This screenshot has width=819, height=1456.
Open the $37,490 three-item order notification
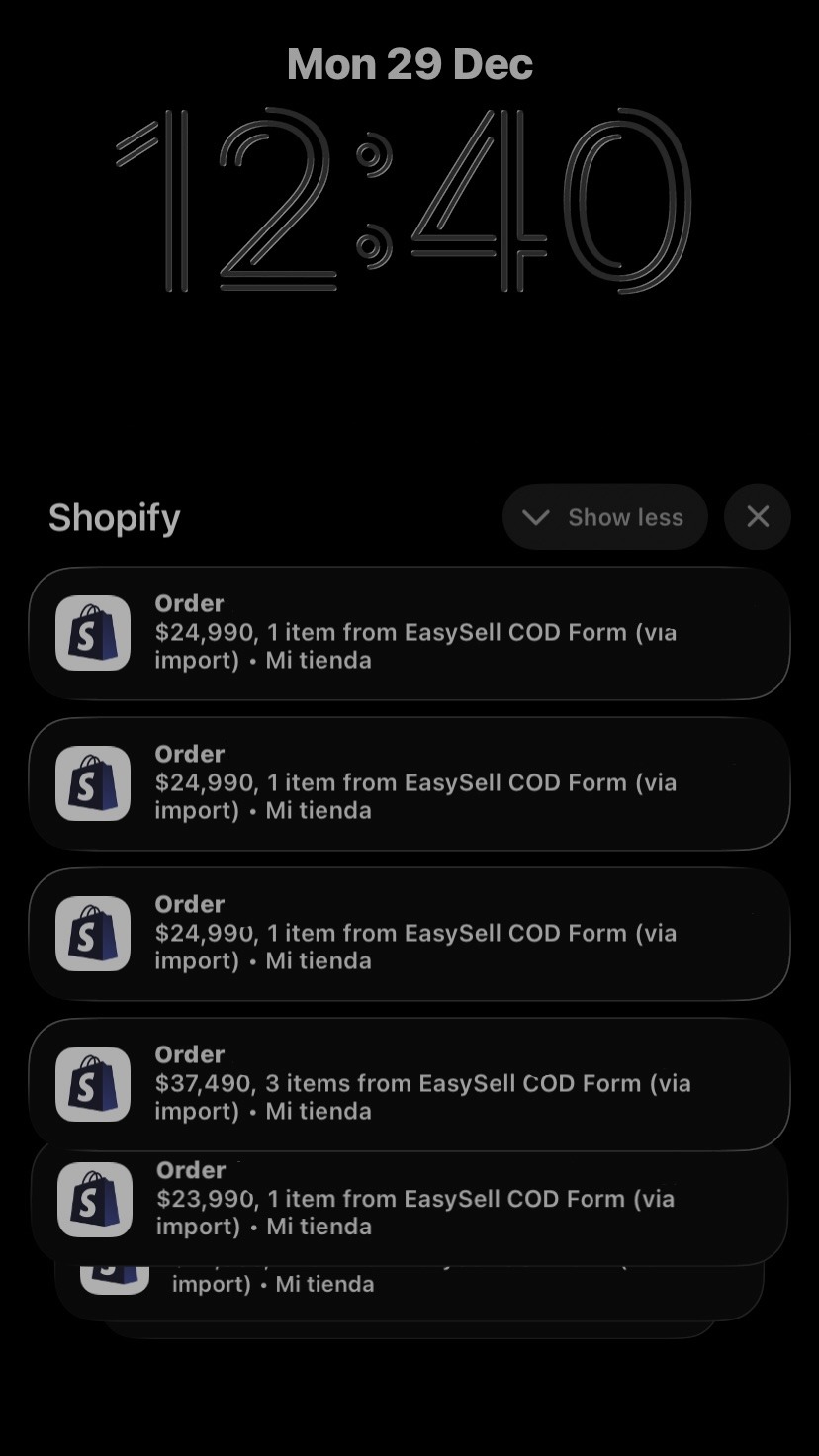409,1084
